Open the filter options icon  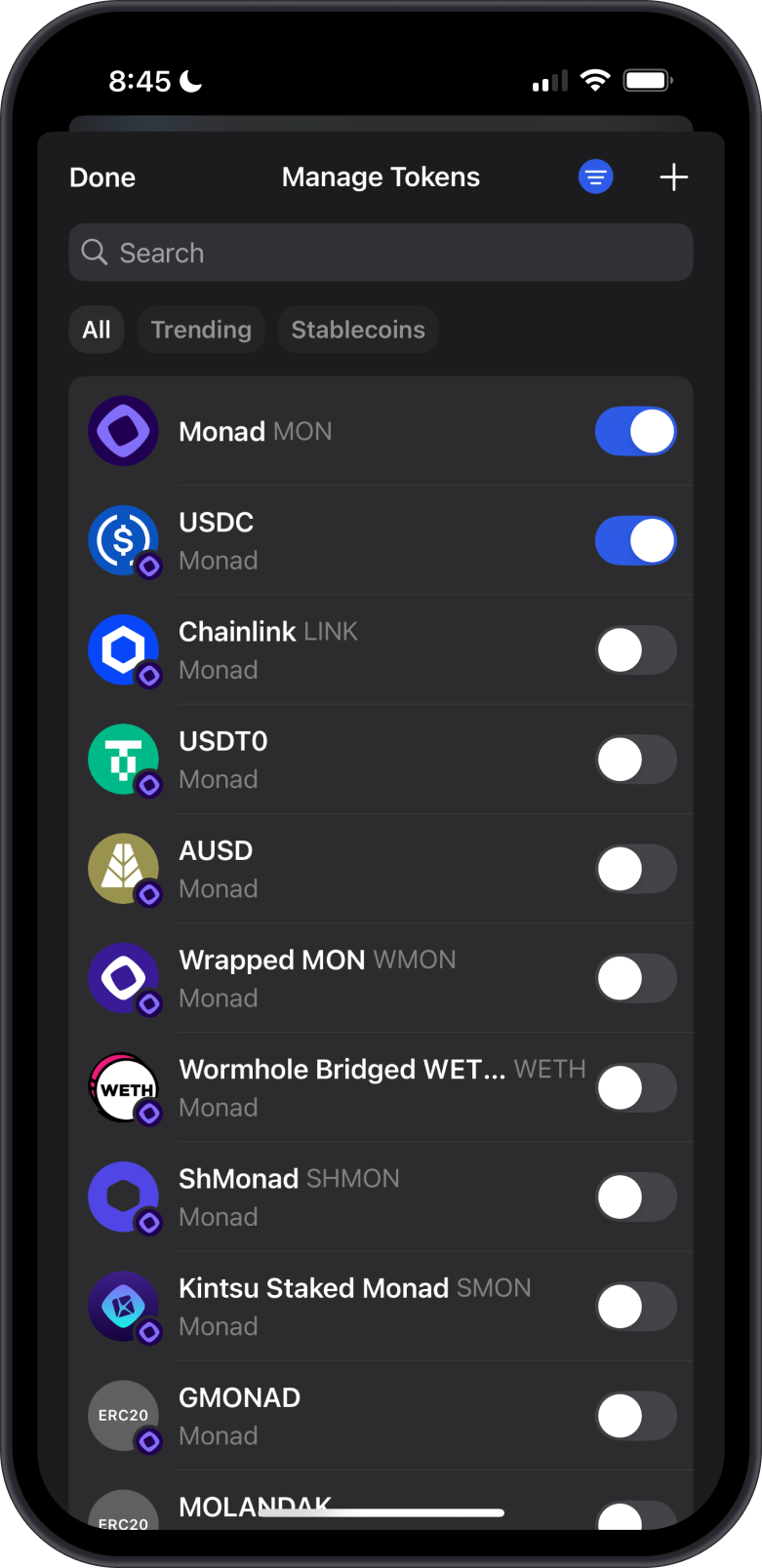point(595,176)
